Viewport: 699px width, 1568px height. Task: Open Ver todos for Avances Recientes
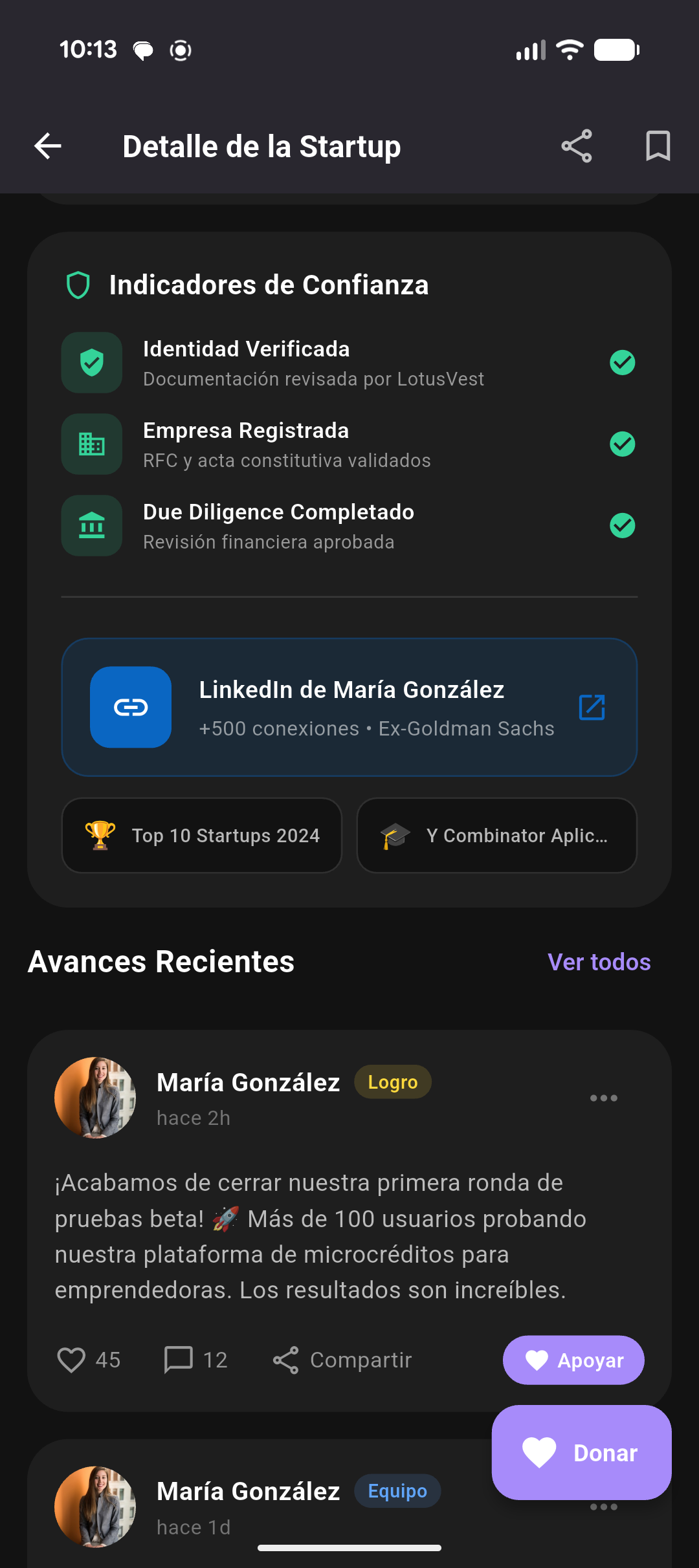599,962
